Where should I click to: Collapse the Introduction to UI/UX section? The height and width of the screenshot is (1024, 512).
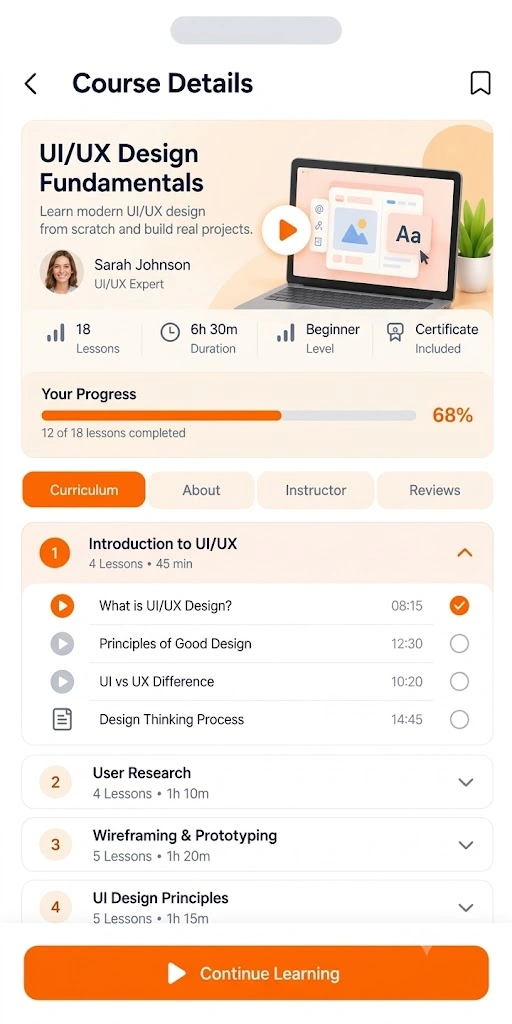click(x=464, y=553)
